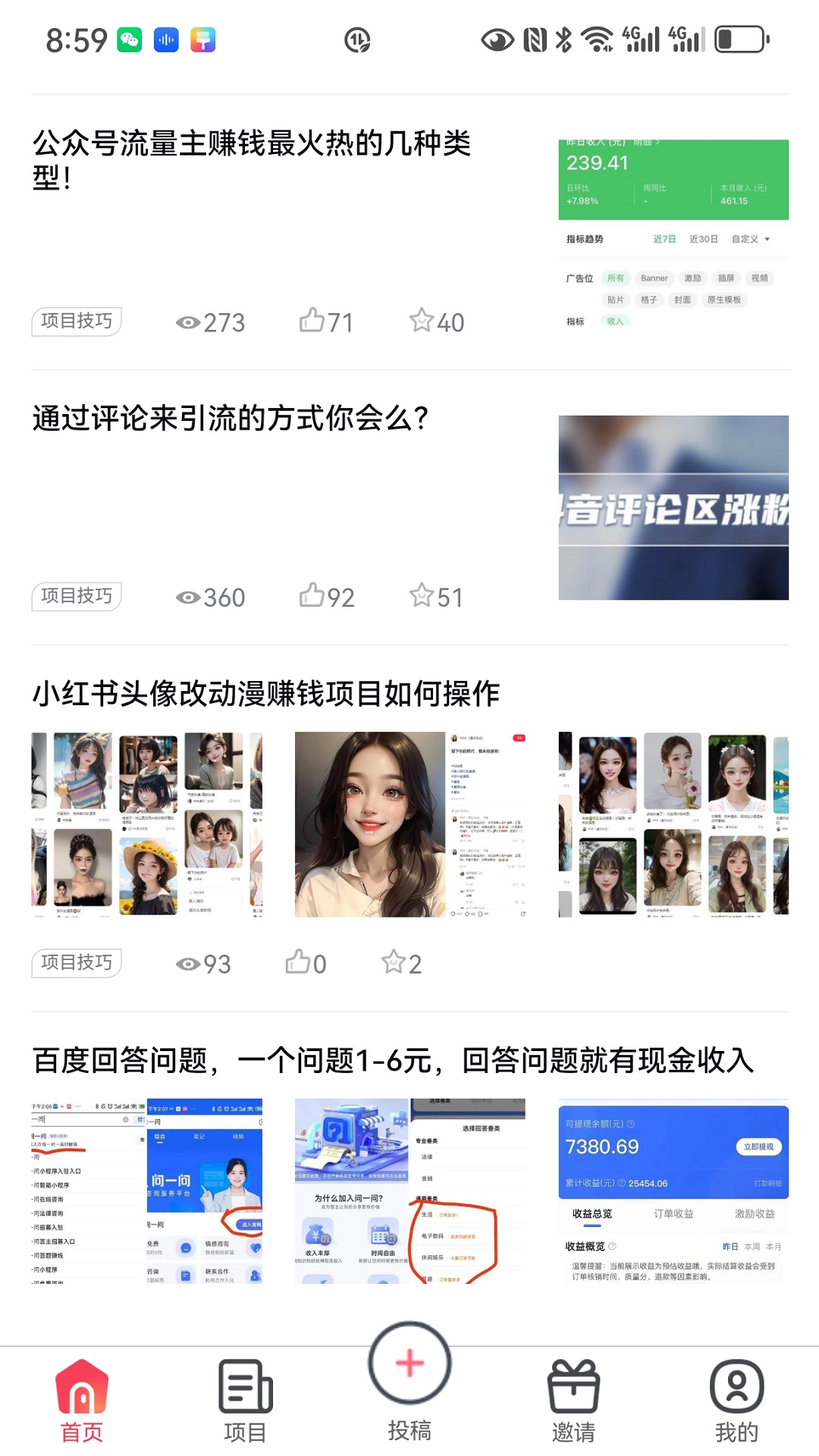
Task: Open the article 小红书头像改动漫赚钱项目如何操作
Action: (266, 693)
